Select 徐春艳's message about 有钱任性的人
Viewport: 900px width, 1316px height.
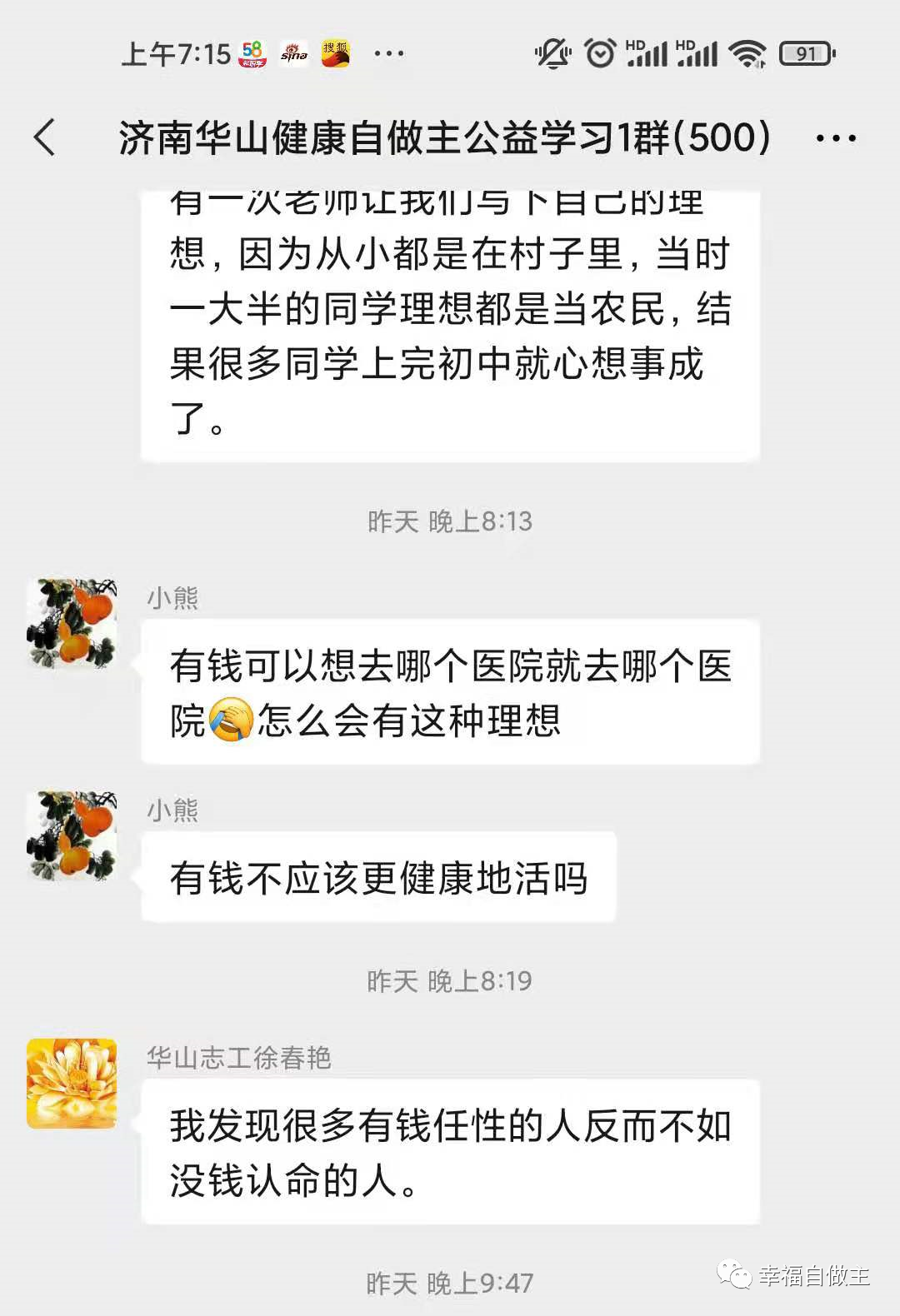pyautogui.click(x=454, y=1149)
